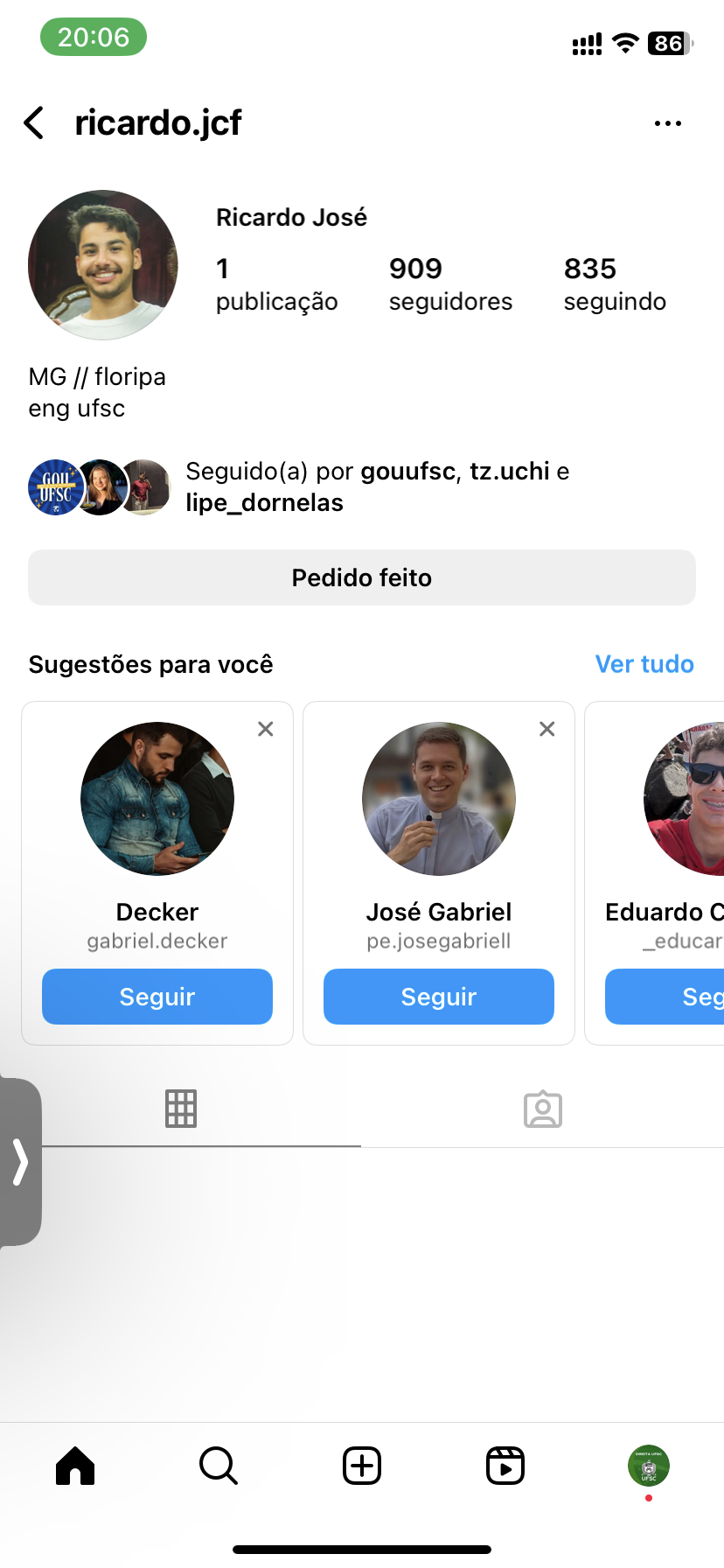Dismiss the Decker suggestion card
Viewport: 724px width, 1568px height.
(x=266, y=729)
